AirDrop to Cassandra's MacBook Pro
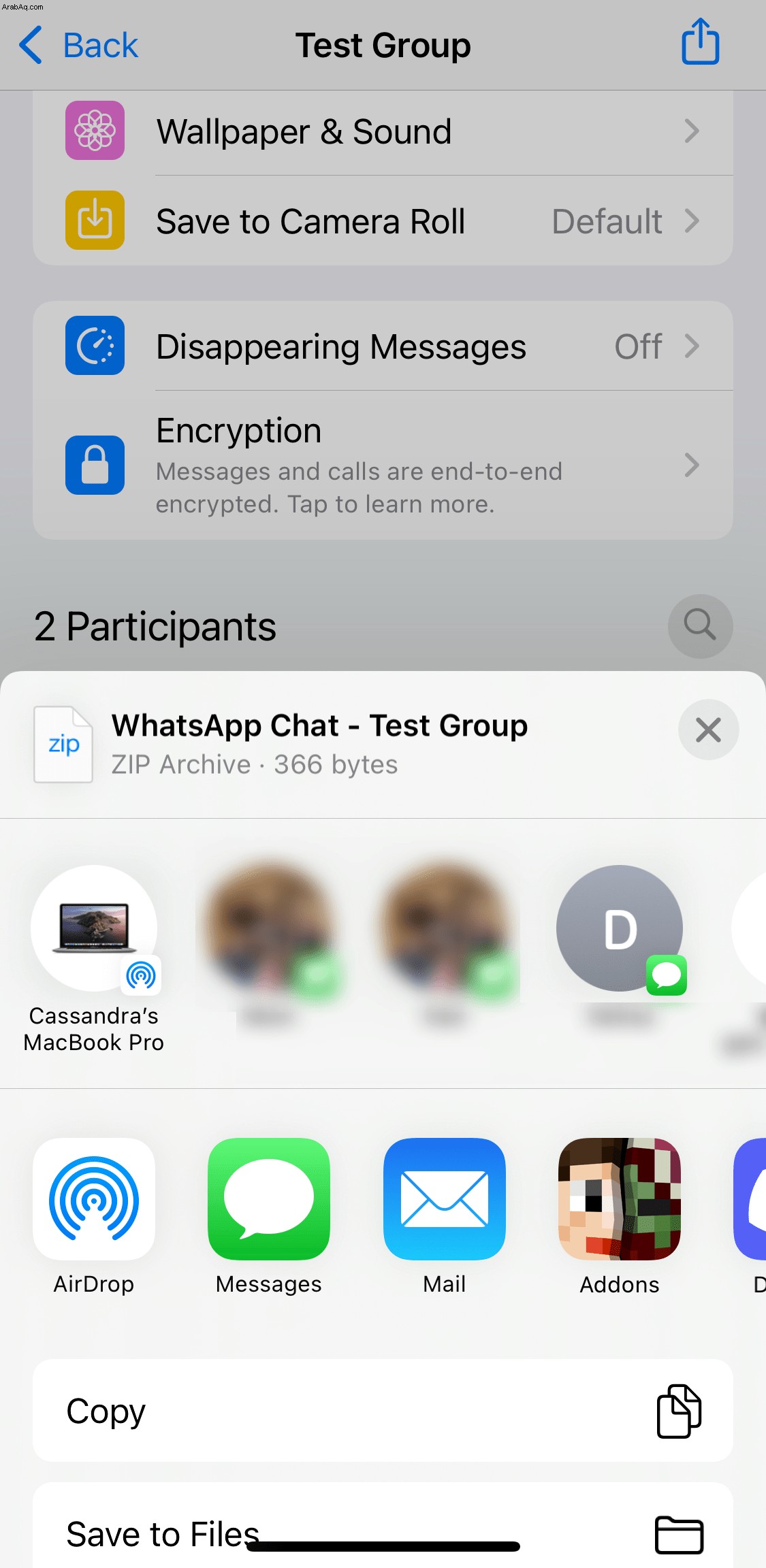 94,929
